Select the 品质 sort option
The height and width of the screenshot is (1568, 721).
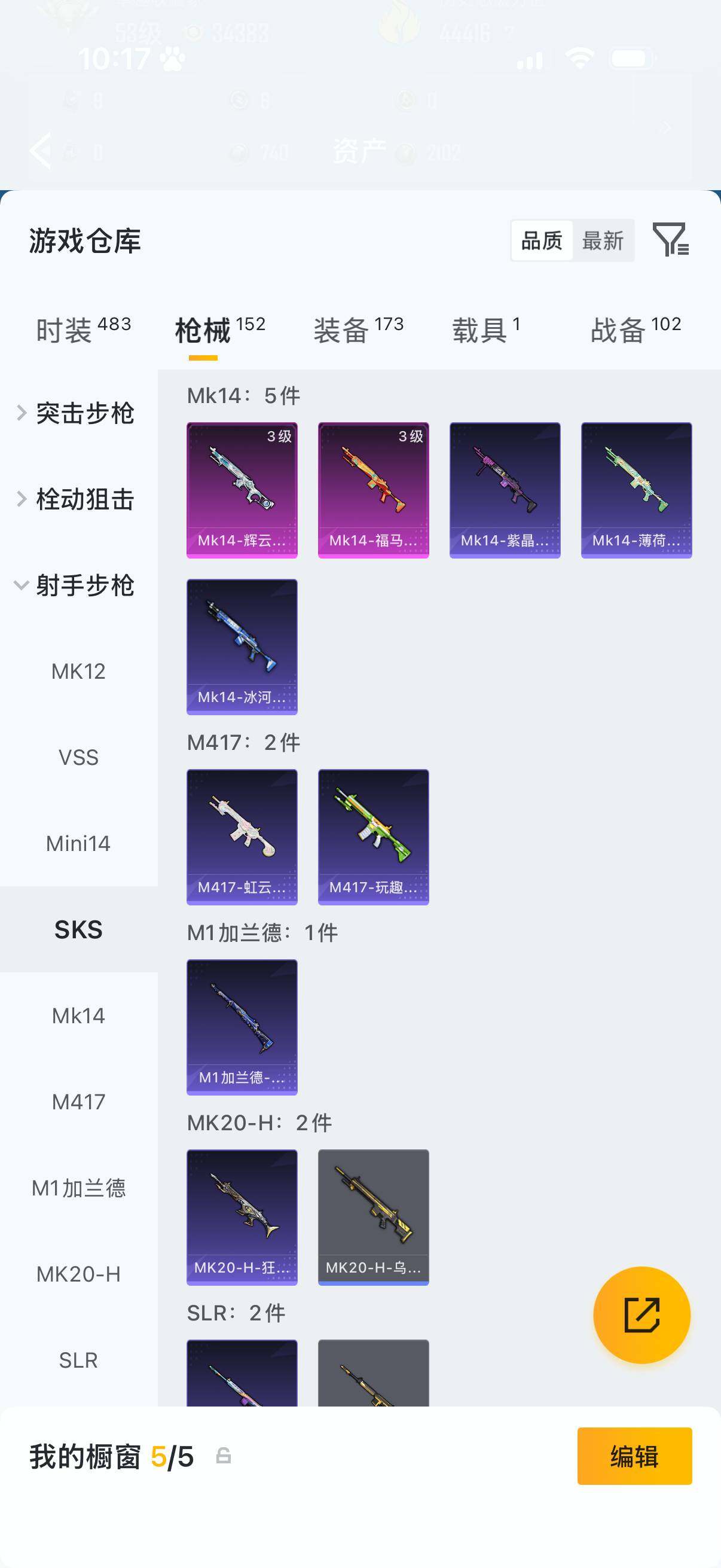542,241
